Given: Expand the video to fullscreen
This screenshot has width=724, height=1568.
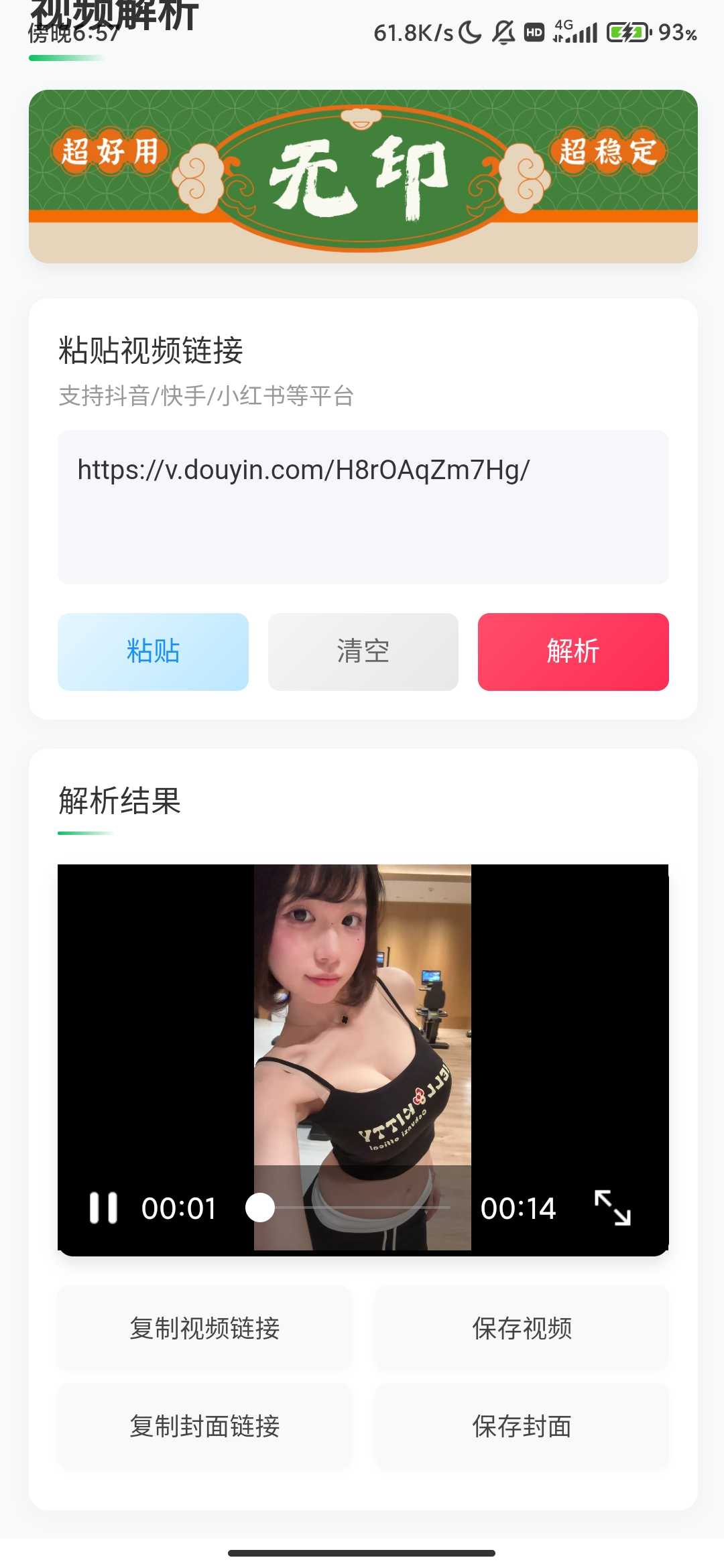Looking at the screenshot, I should [613, 1207].
